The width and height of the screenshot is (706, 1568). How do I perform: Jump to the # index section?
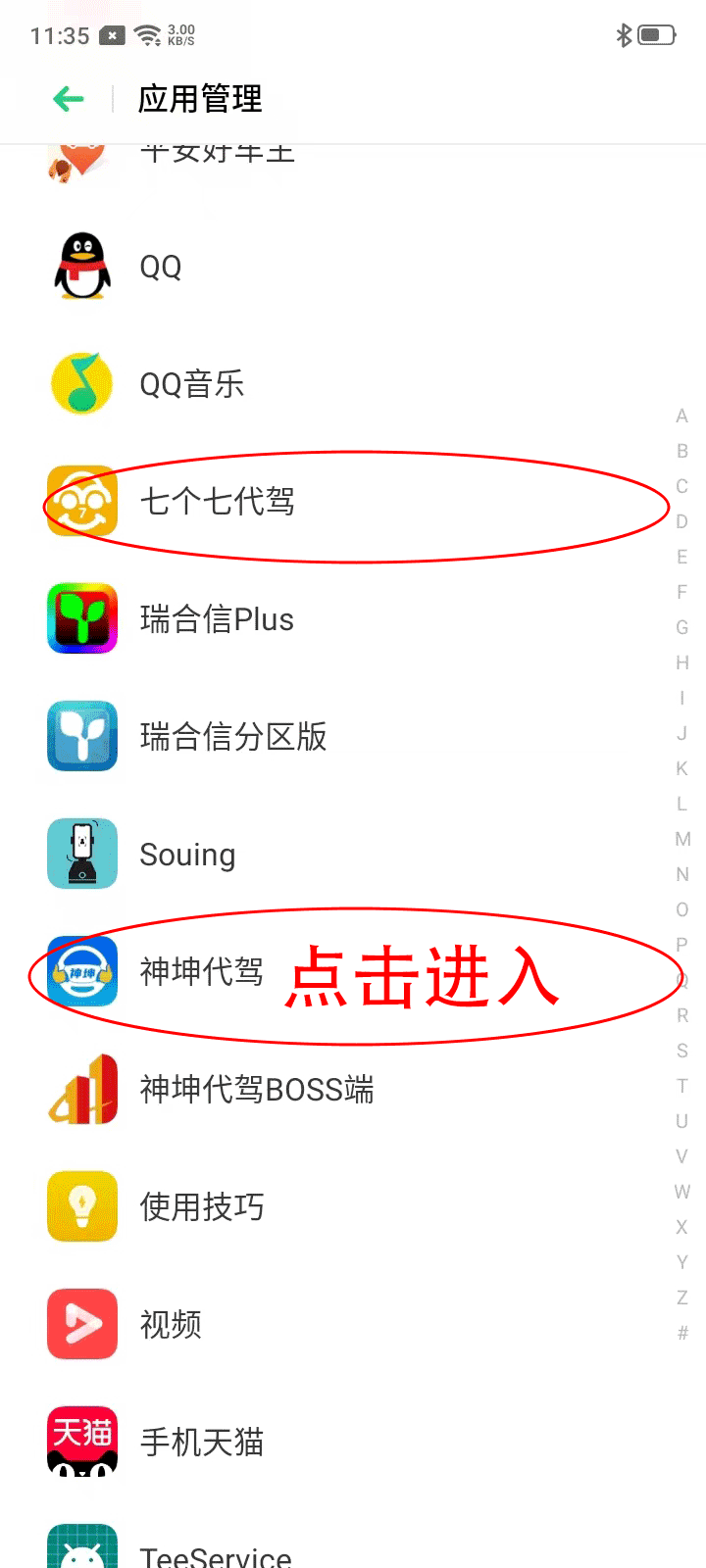coord(682,1333)
